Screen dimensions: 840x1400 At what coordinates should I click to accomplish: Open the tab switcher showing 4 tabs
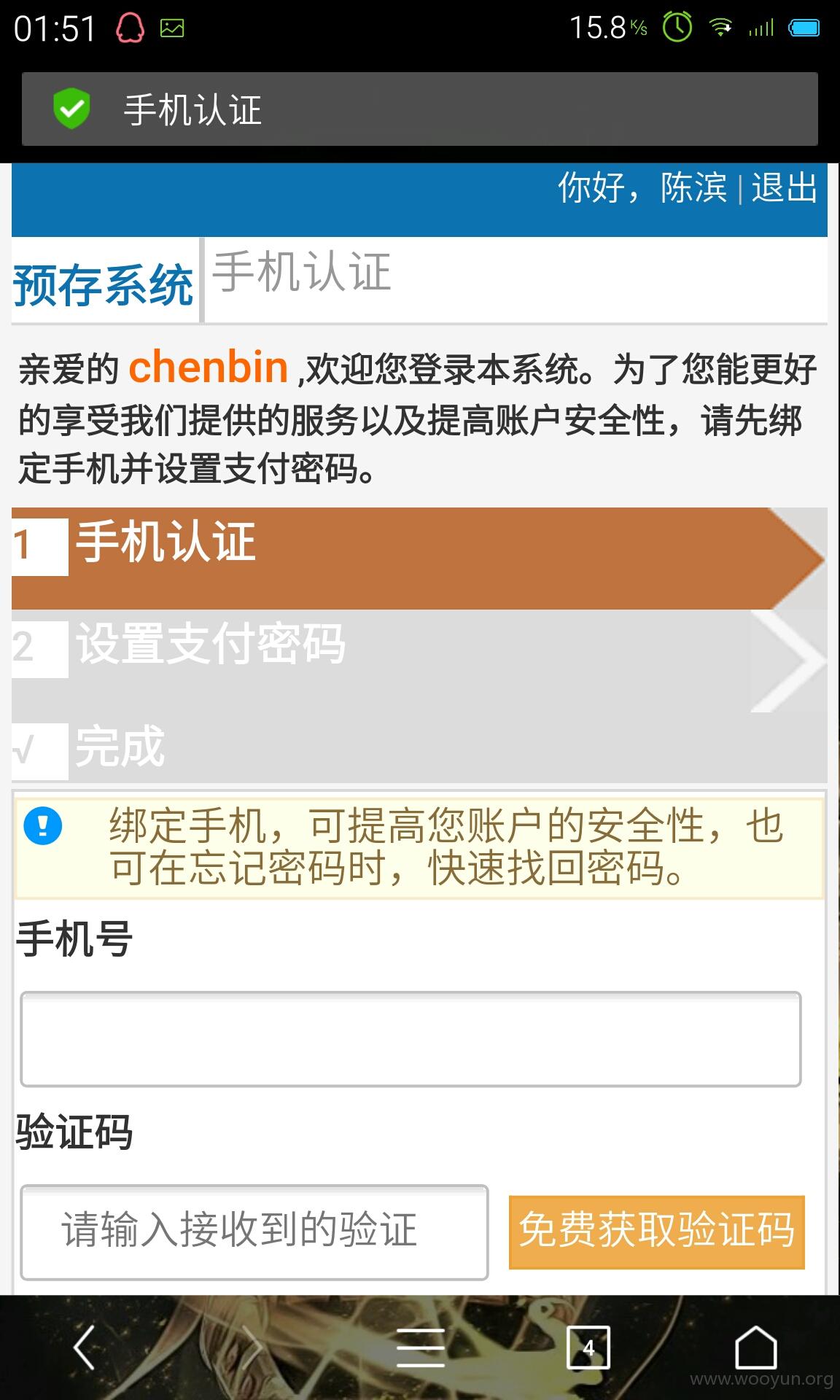(x=588, y=1347)
